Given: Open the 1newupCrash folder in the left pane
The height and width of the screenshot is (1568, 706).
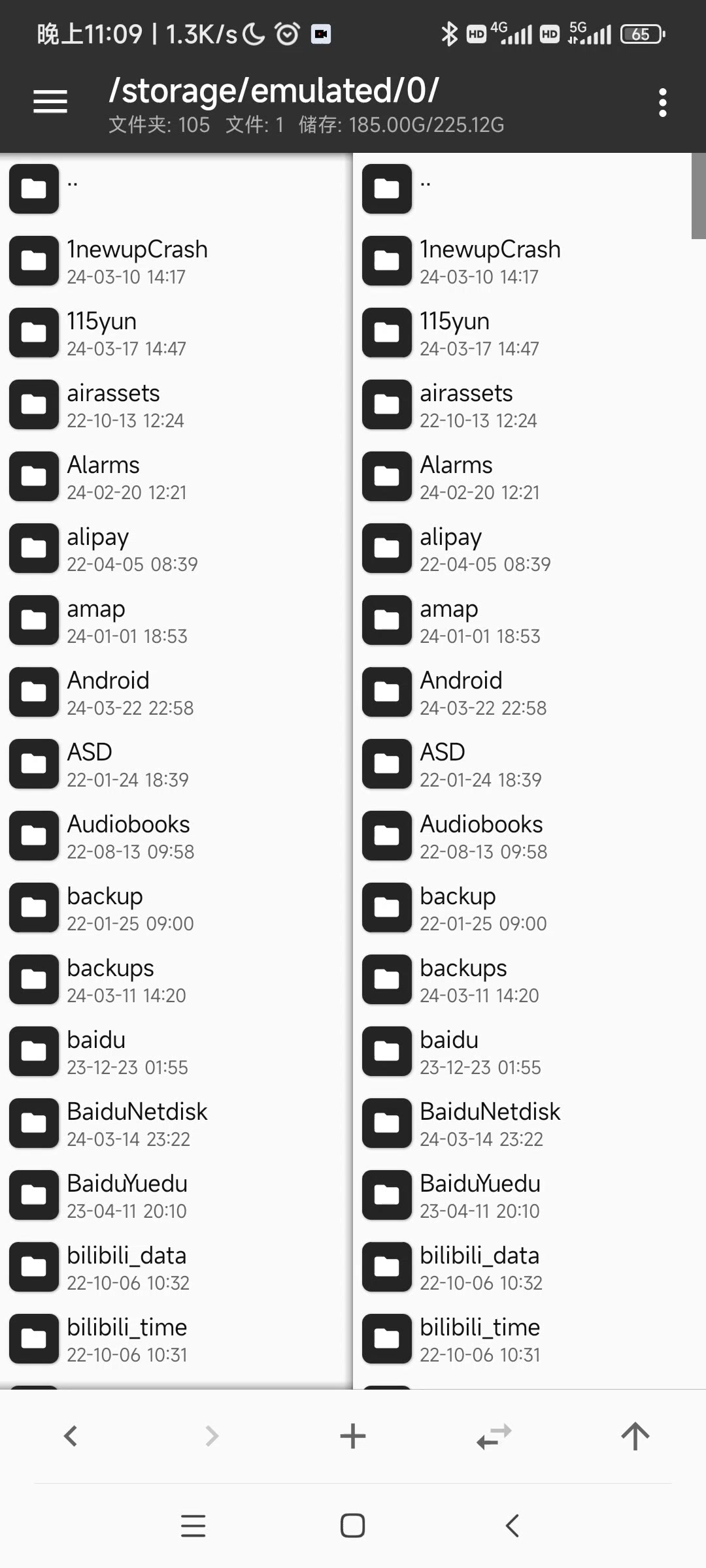Looking at the screenshot, I should pos(176,261).
